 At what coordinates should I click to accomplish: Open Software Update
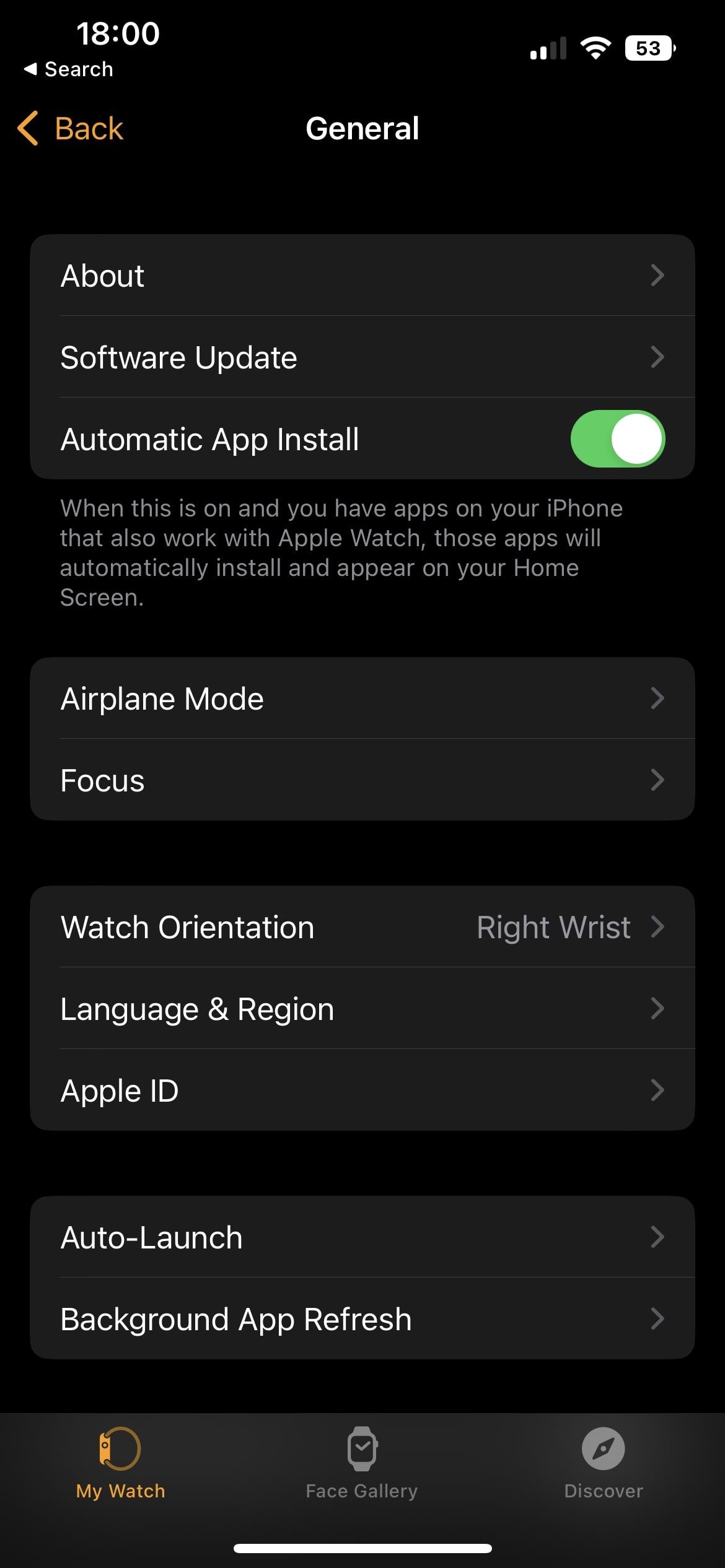click(362, 357)
